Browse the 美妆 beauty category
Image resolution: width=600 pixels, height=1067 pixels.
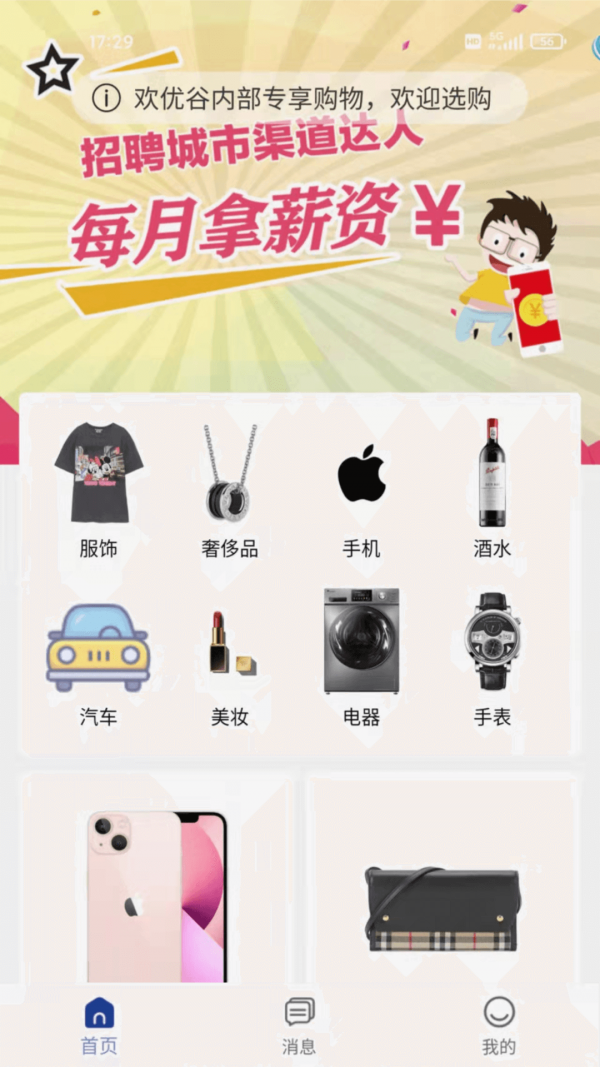(230, 661)
